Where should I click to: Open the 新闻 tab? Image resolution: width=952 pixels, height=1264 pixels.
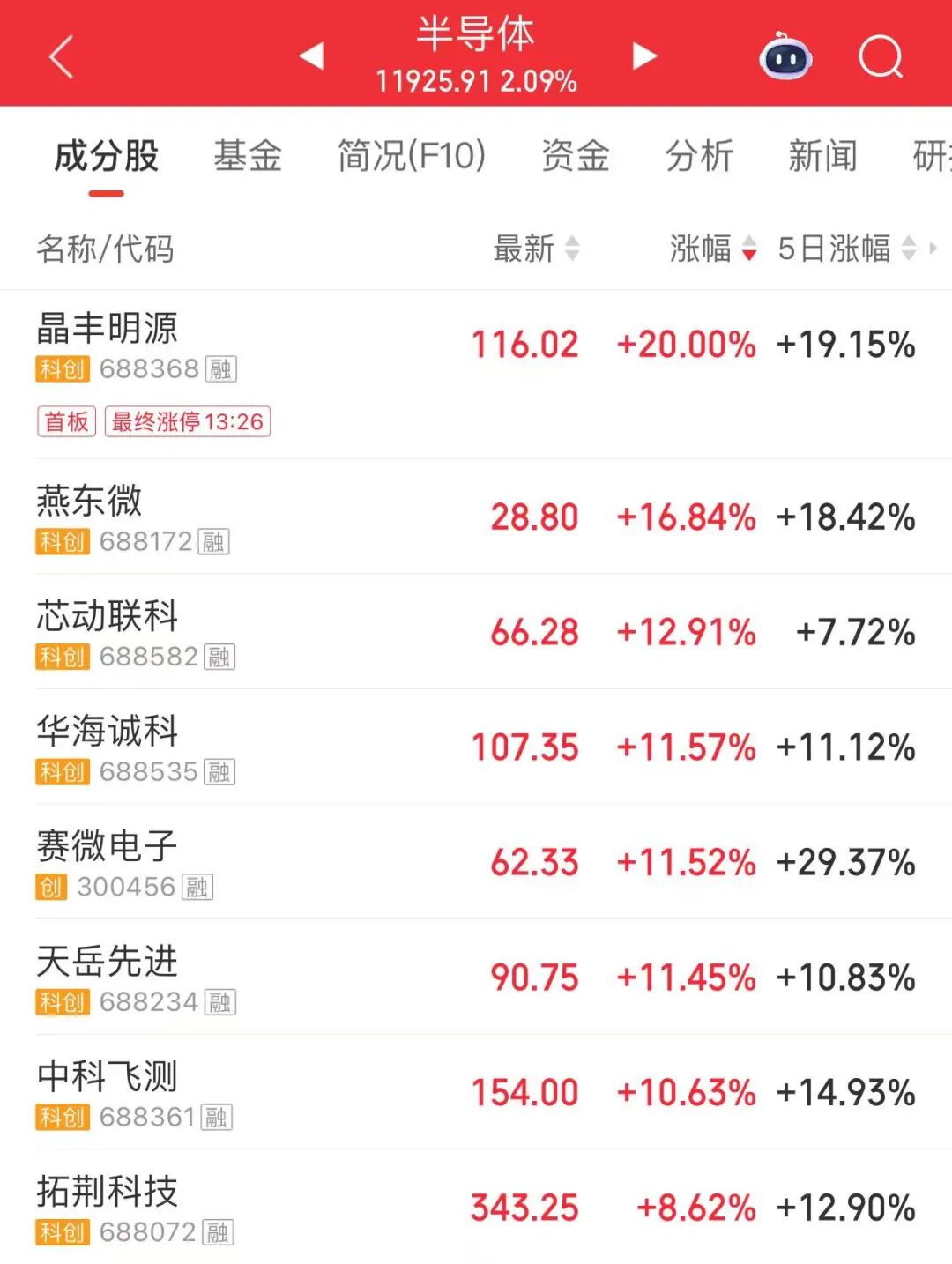pos(822,156)
